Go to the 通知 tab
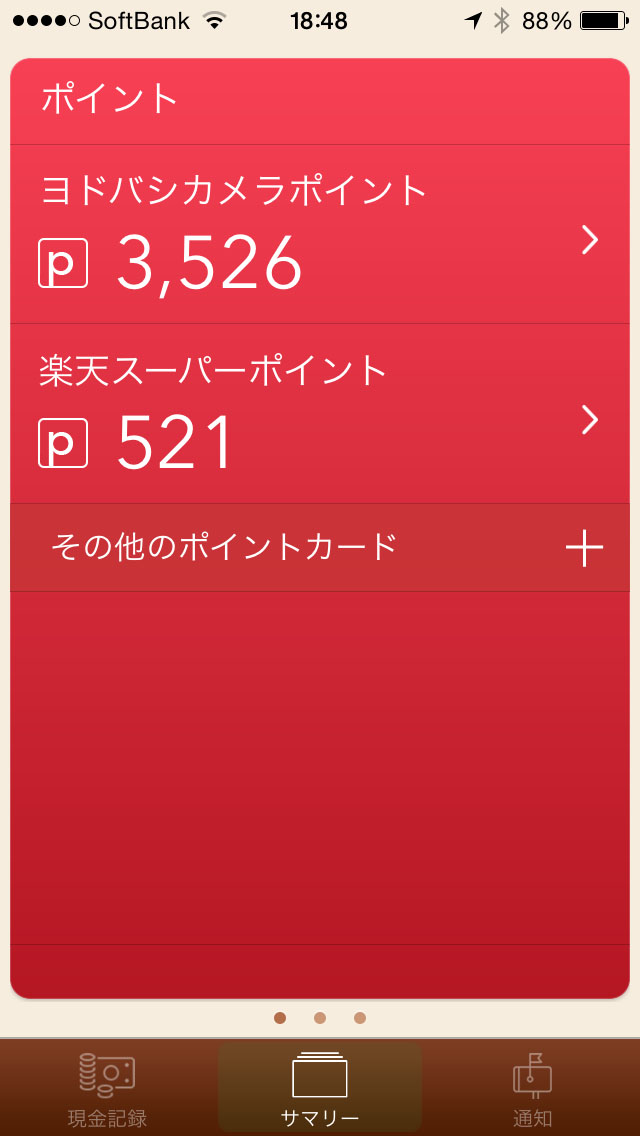This screenshot has height=1136, width=640. (532, 1090)
